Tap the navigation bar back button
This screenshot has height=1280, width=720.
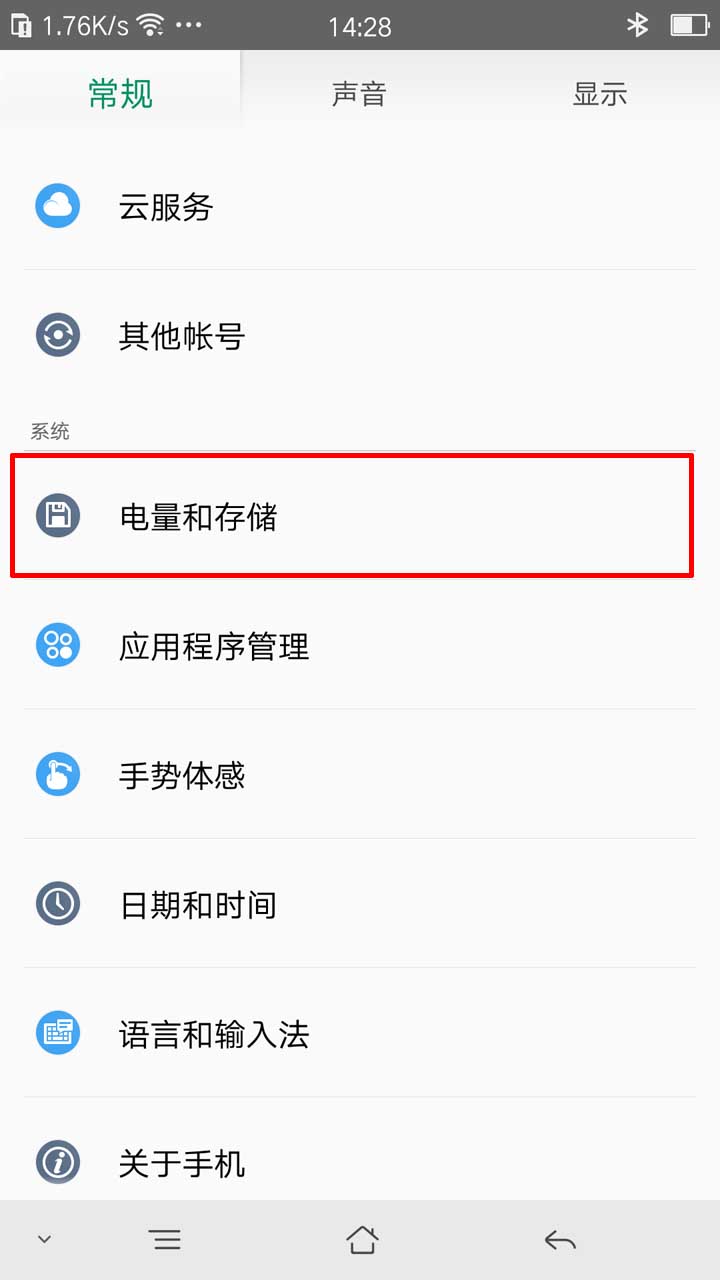click(x=560, y=1241)
